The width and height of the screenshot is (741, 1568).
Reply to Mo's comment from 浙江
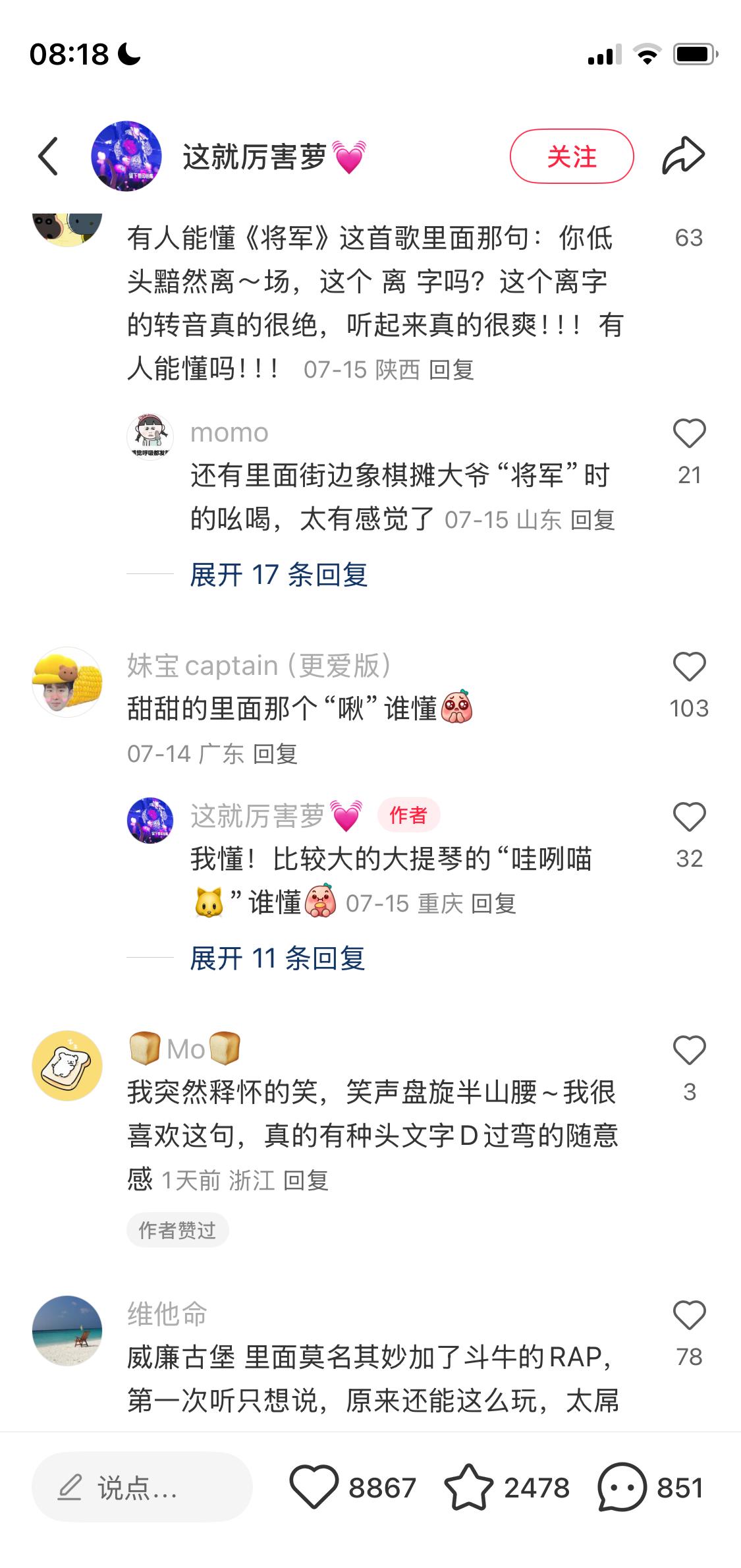point(306,1180)
